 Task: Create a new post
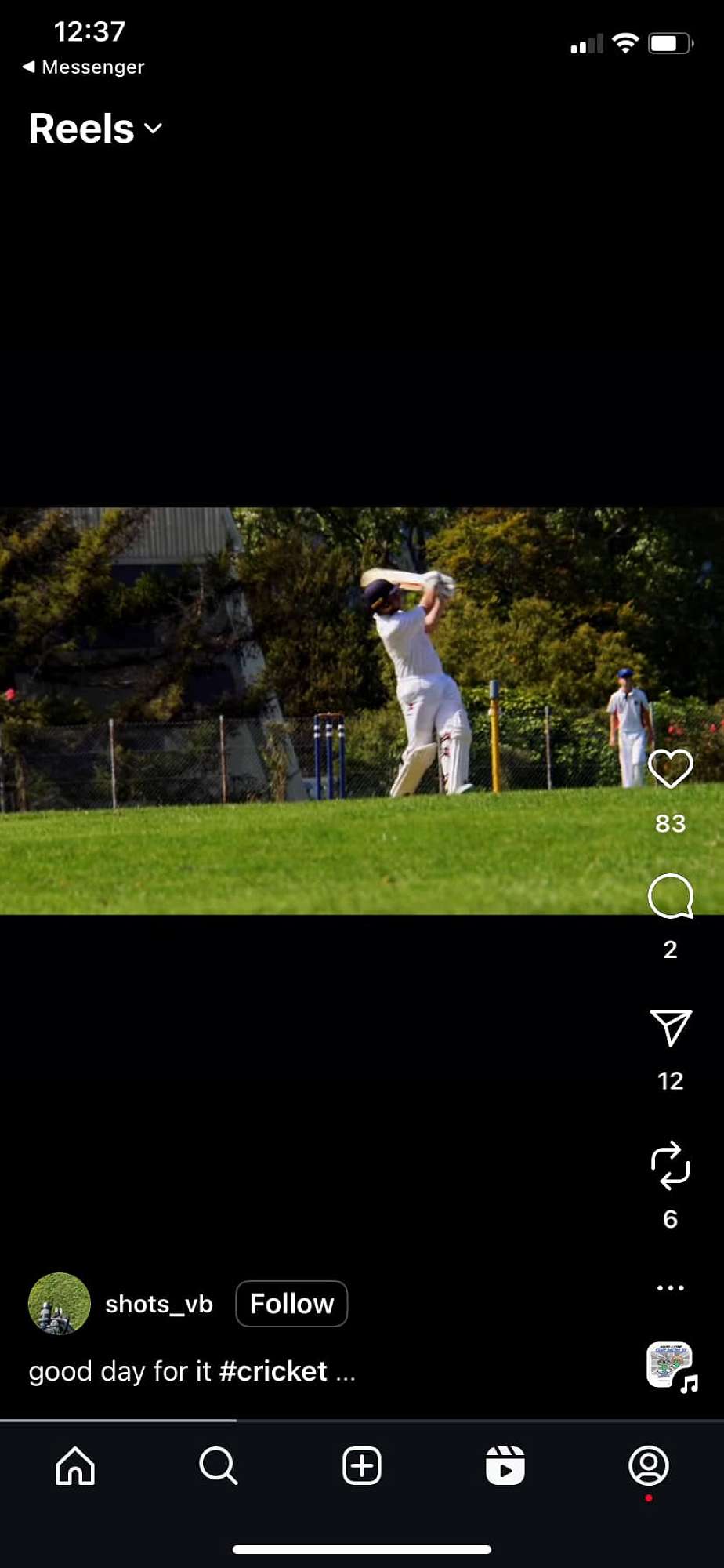click(x=362, y=1465)
